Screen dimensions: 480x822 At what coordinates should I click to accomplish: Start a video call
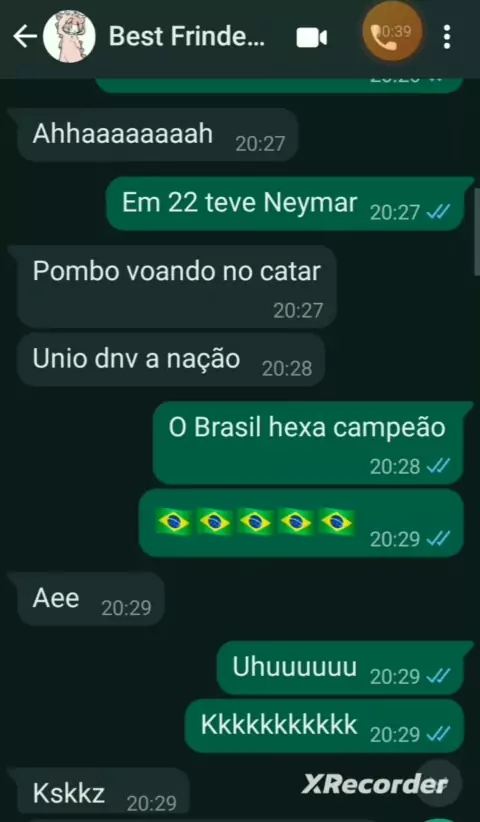pyautogui.click(x=312, y=38)
